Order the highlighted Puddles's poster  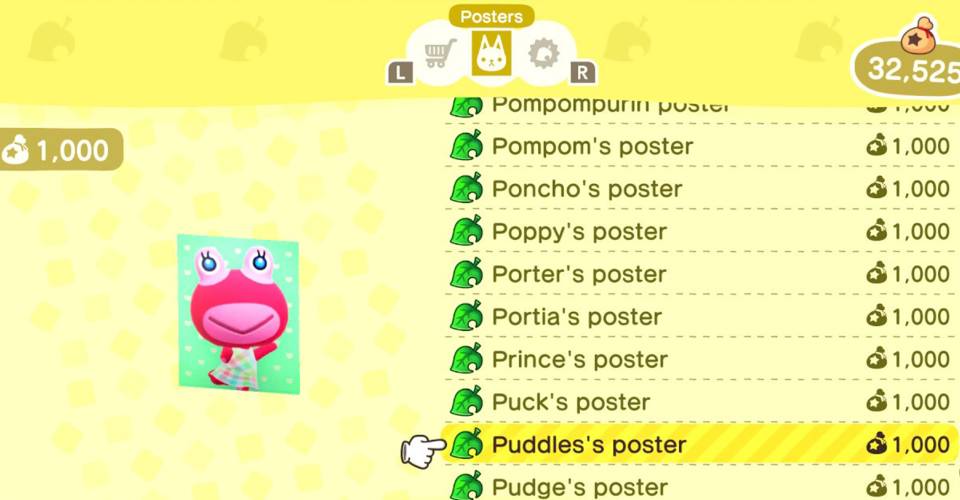pyautogui.click(x=698, y=445)
